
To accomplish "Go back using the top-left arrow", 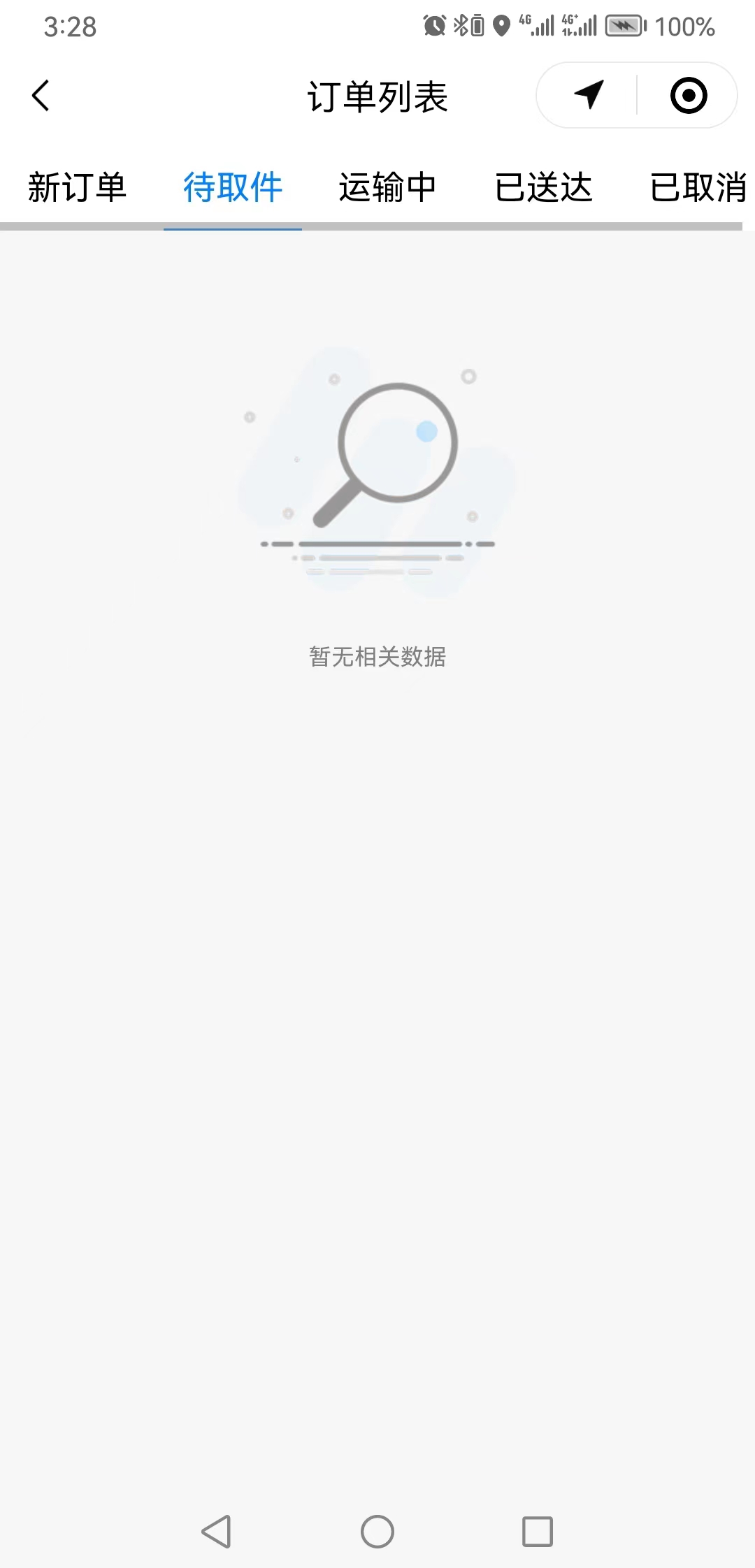I will pos(41,96).
